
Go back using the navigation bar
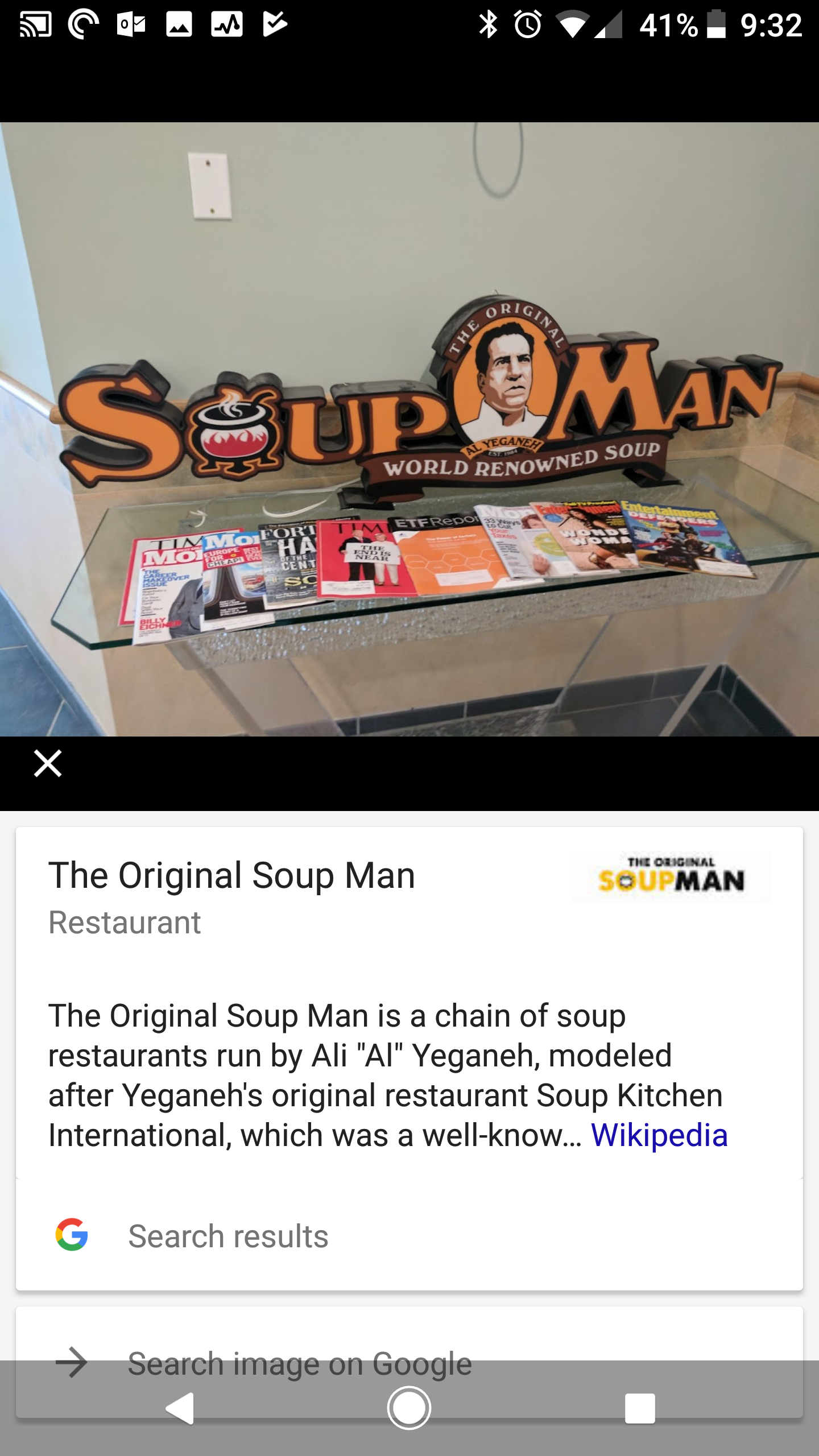180,1408
